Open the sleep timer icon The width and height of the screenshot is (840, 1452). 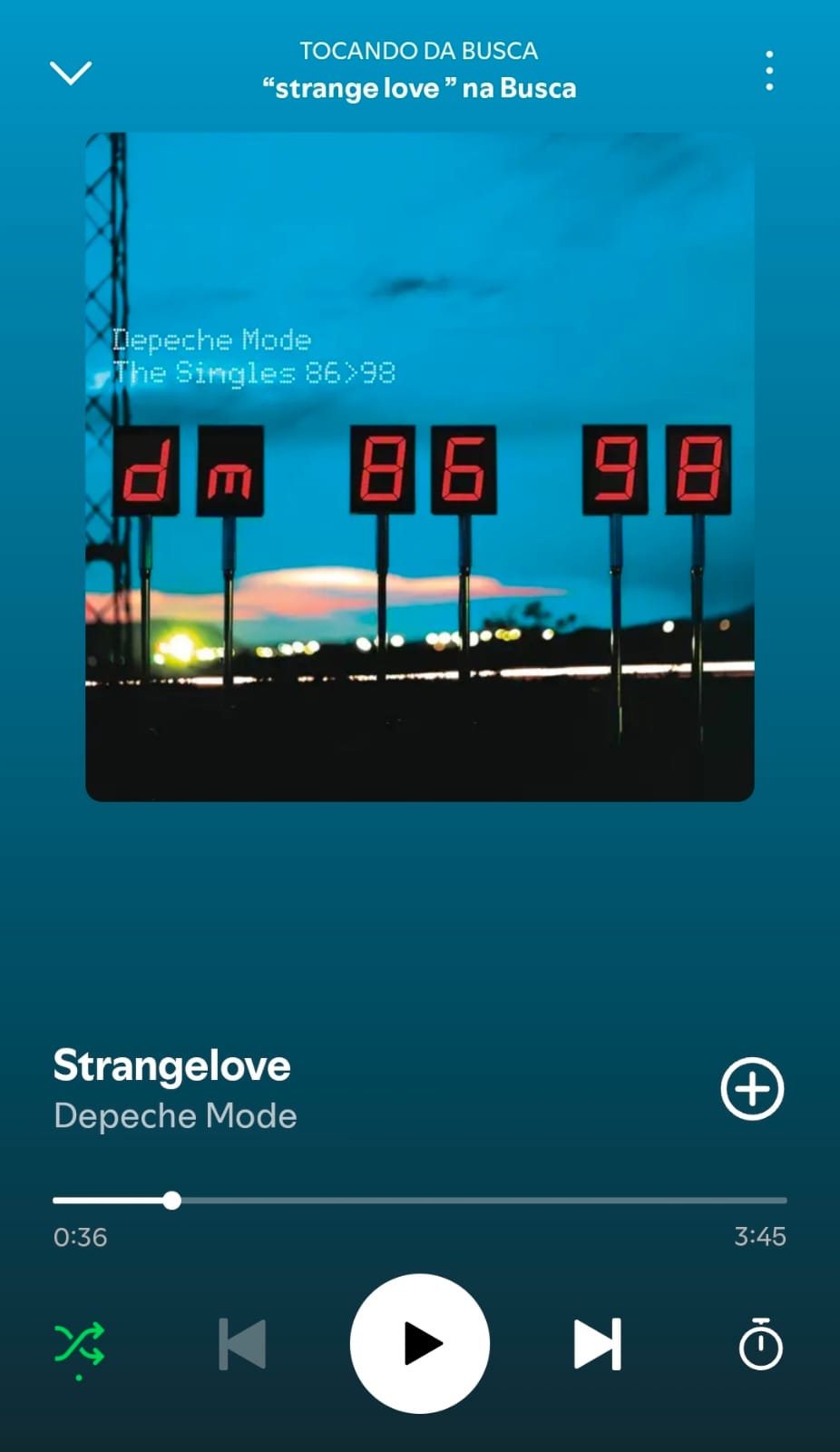(760, 1345)
